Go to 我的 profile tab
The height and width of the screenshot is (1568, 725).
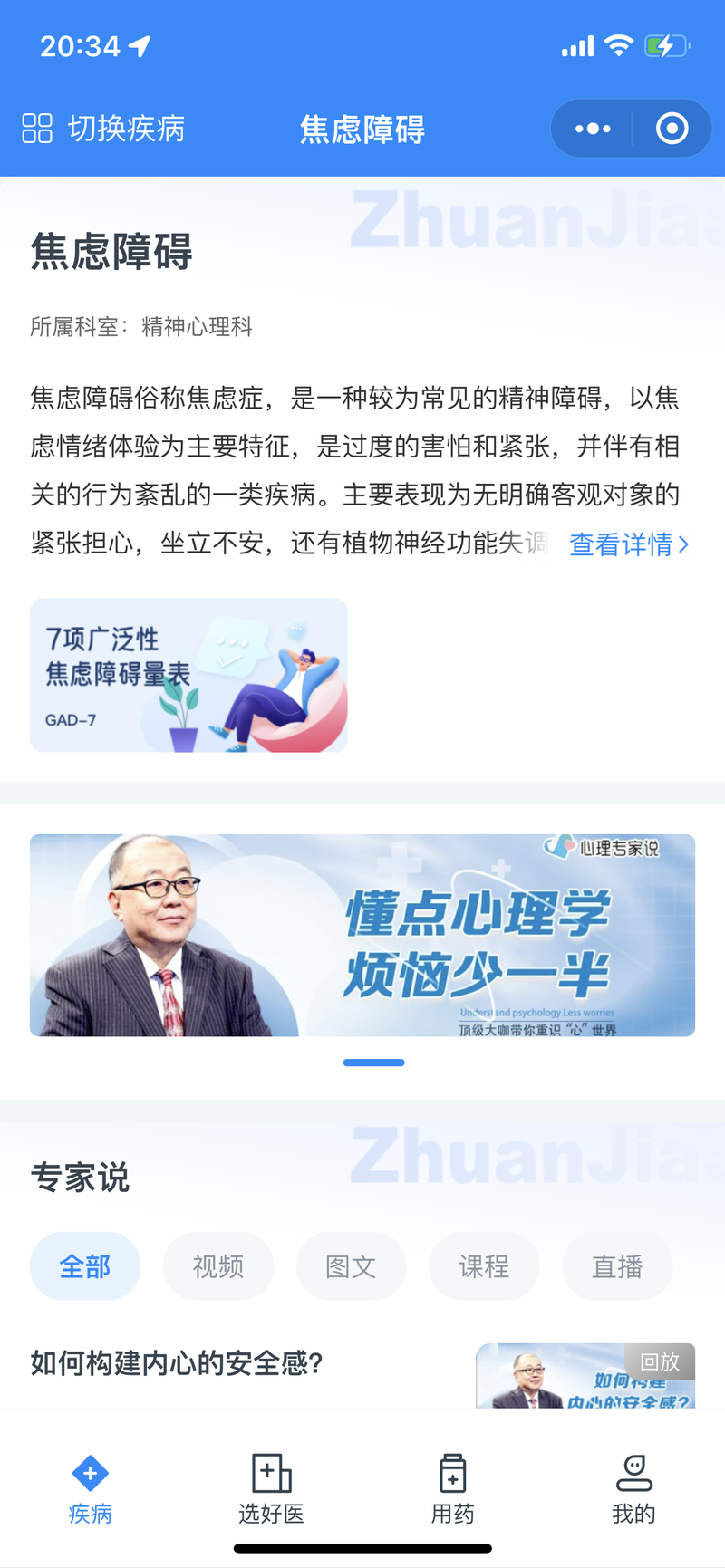633,1489
